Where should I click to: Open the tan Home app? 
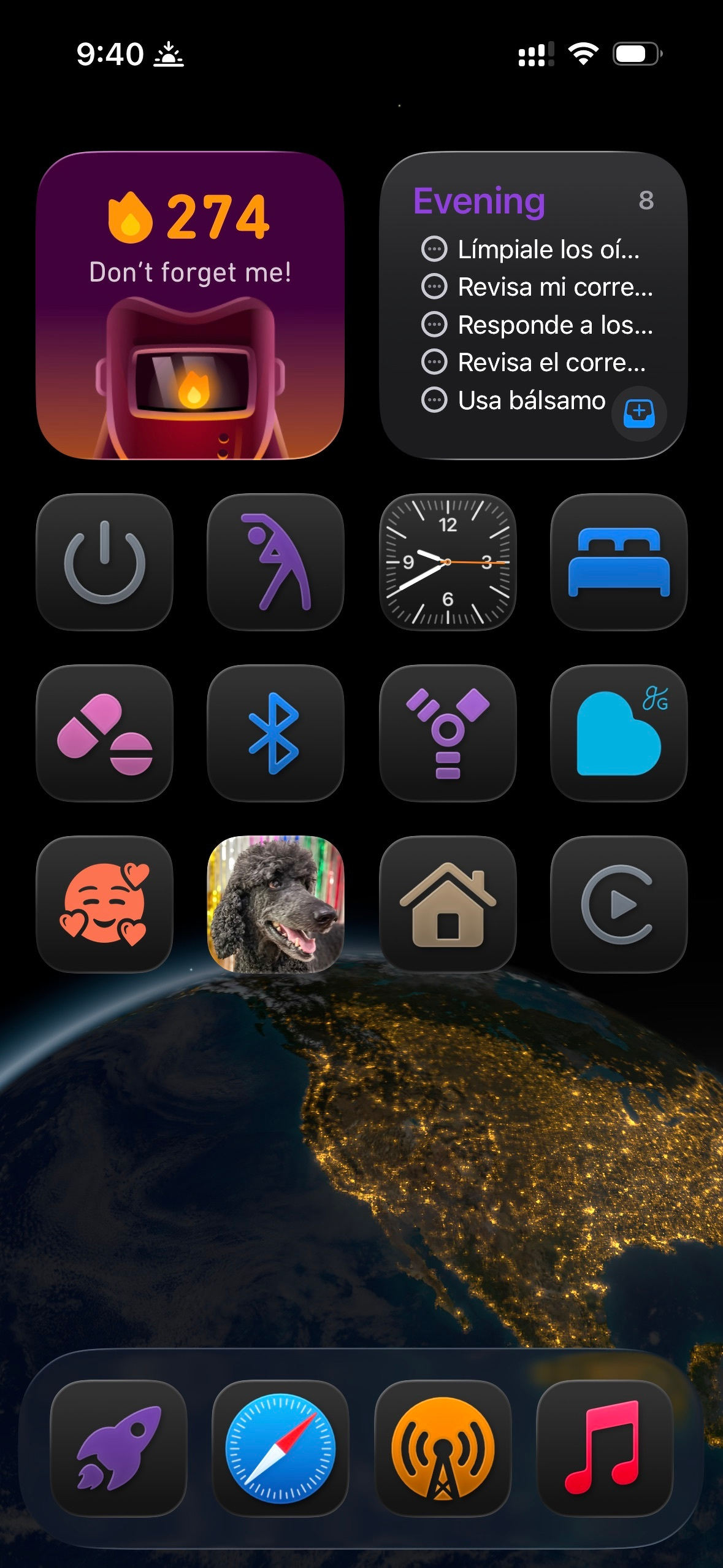447,904
